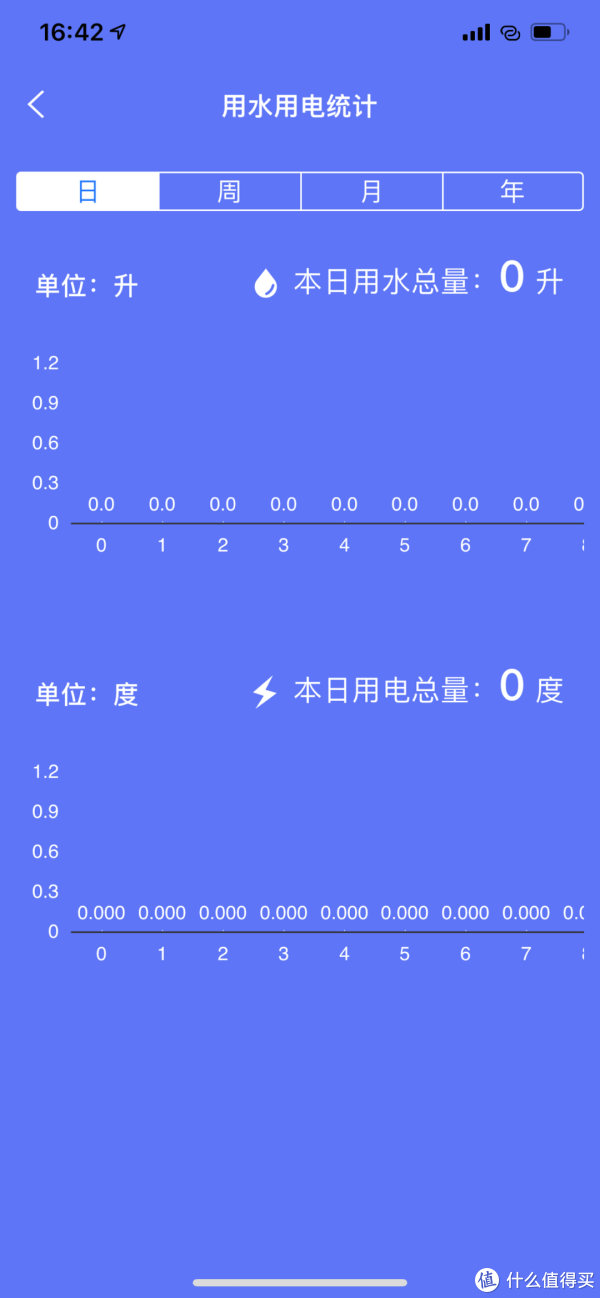Open the 年 (year) statistics tab

[513, 191]
